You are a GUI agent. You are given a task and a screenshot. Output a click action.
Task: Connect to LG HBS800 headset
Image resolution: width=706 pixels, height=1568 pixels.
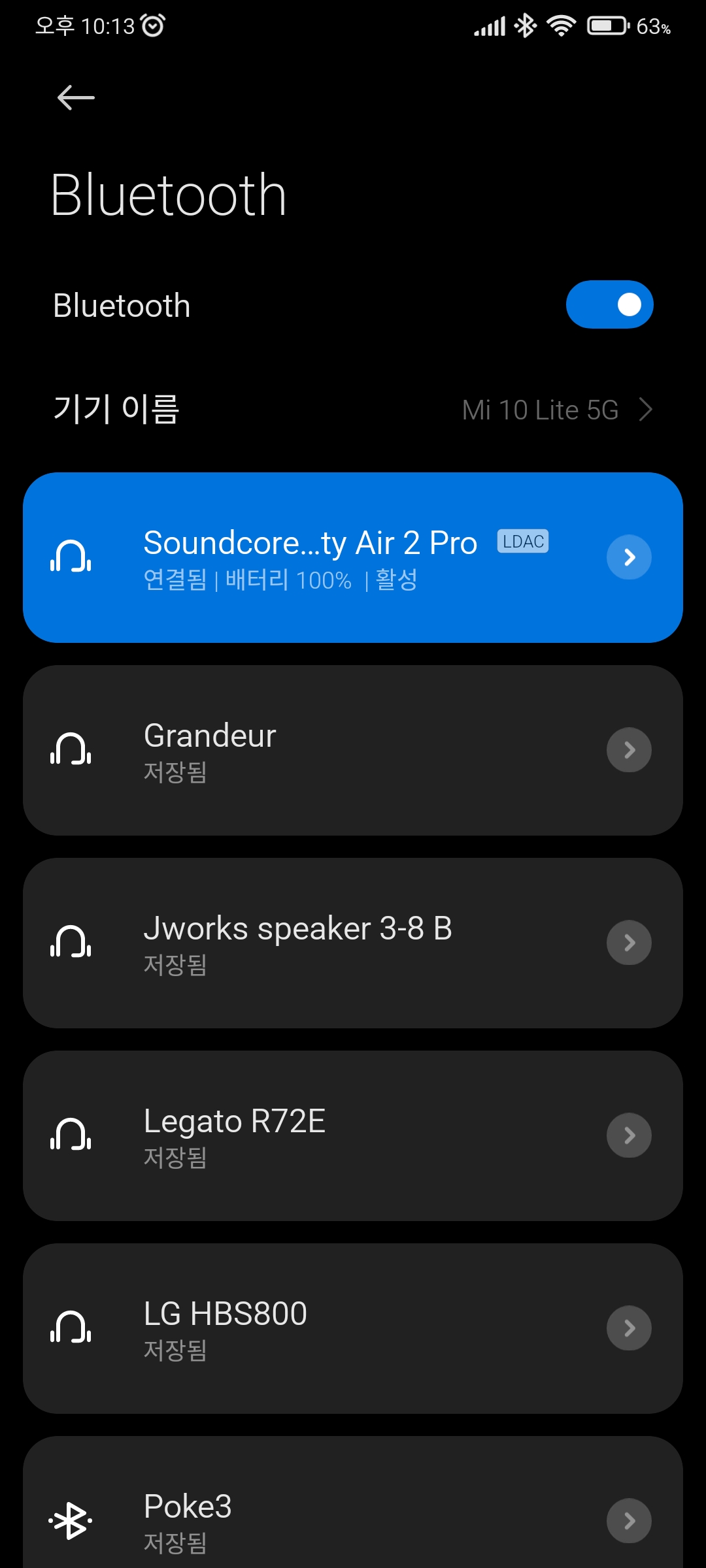point(353,1328)
